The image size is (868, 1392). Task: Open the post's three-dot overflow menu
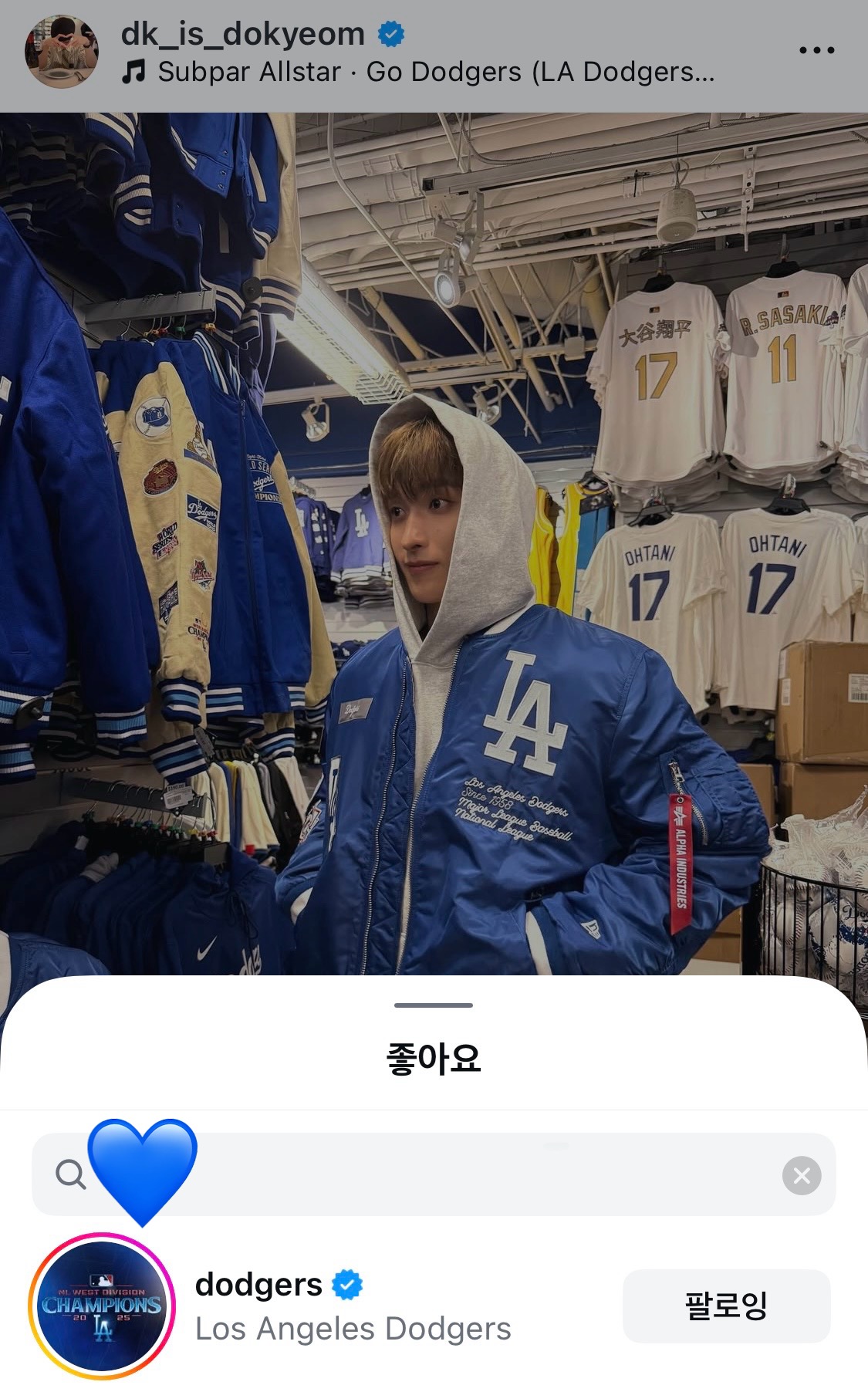[x=816, y=51]
